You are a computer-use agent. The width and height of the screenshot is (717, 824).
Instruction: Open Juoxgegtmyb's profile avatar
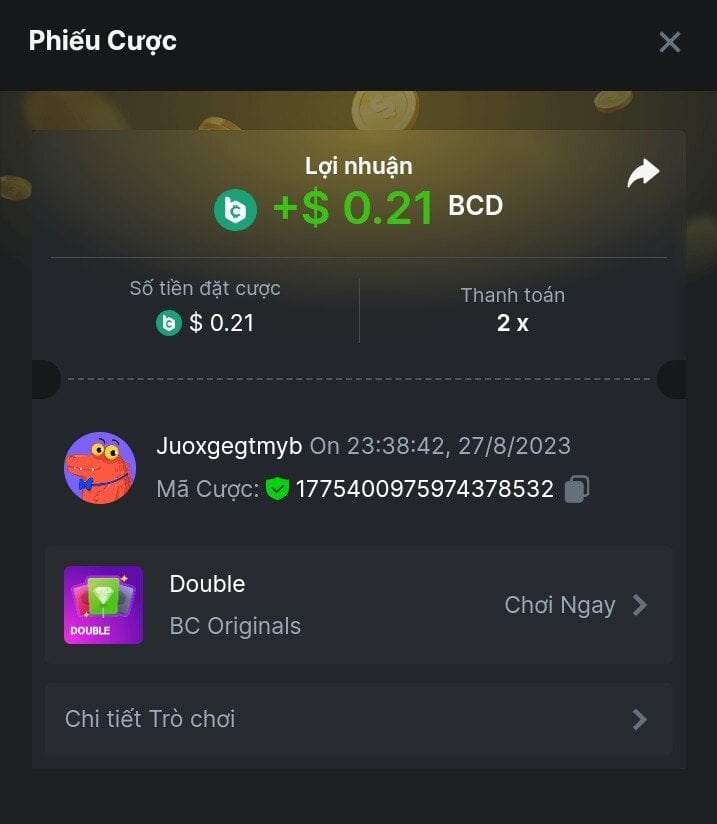coord(100,468)
